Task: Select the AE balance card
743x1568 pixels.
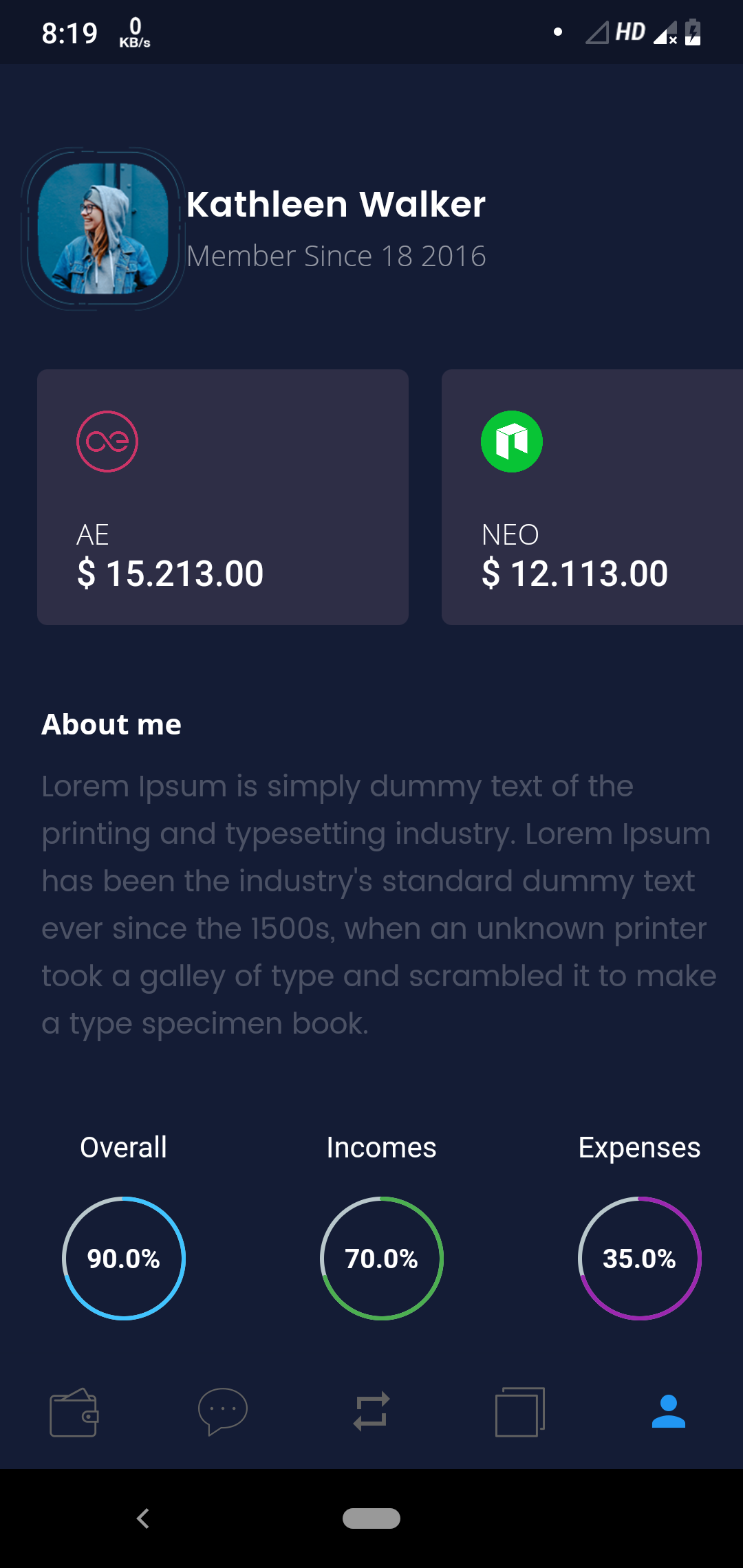Action: point(222,497)
